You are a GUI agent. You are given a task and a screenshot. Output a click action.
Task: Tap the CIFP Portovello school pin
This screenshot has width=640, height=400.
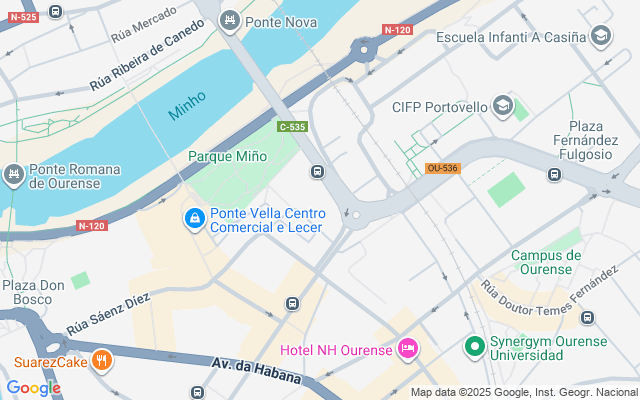(x=503, y=105)
